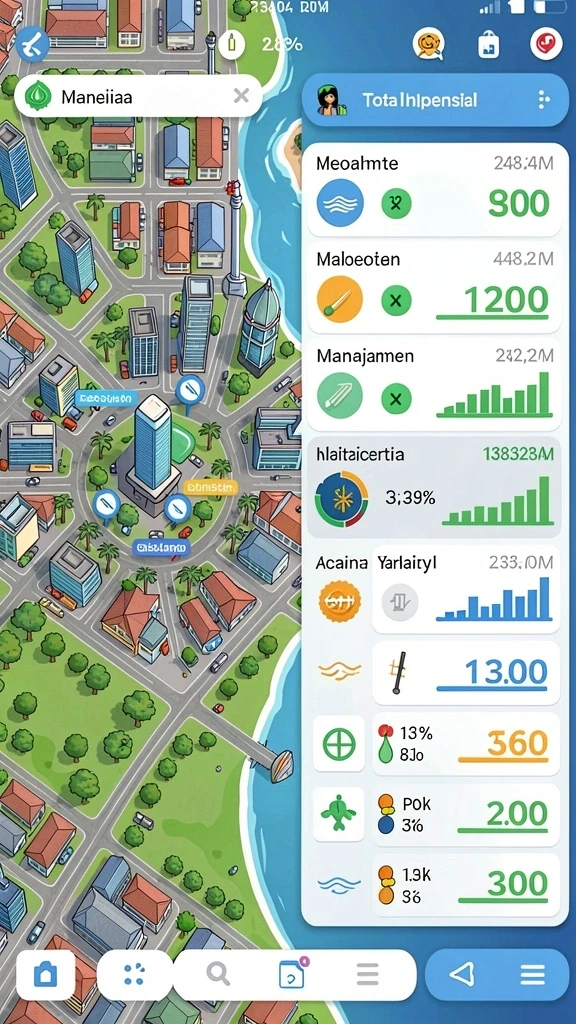
Task: Open the white hamburger menu at bottom right
Action: pos(532,975)
